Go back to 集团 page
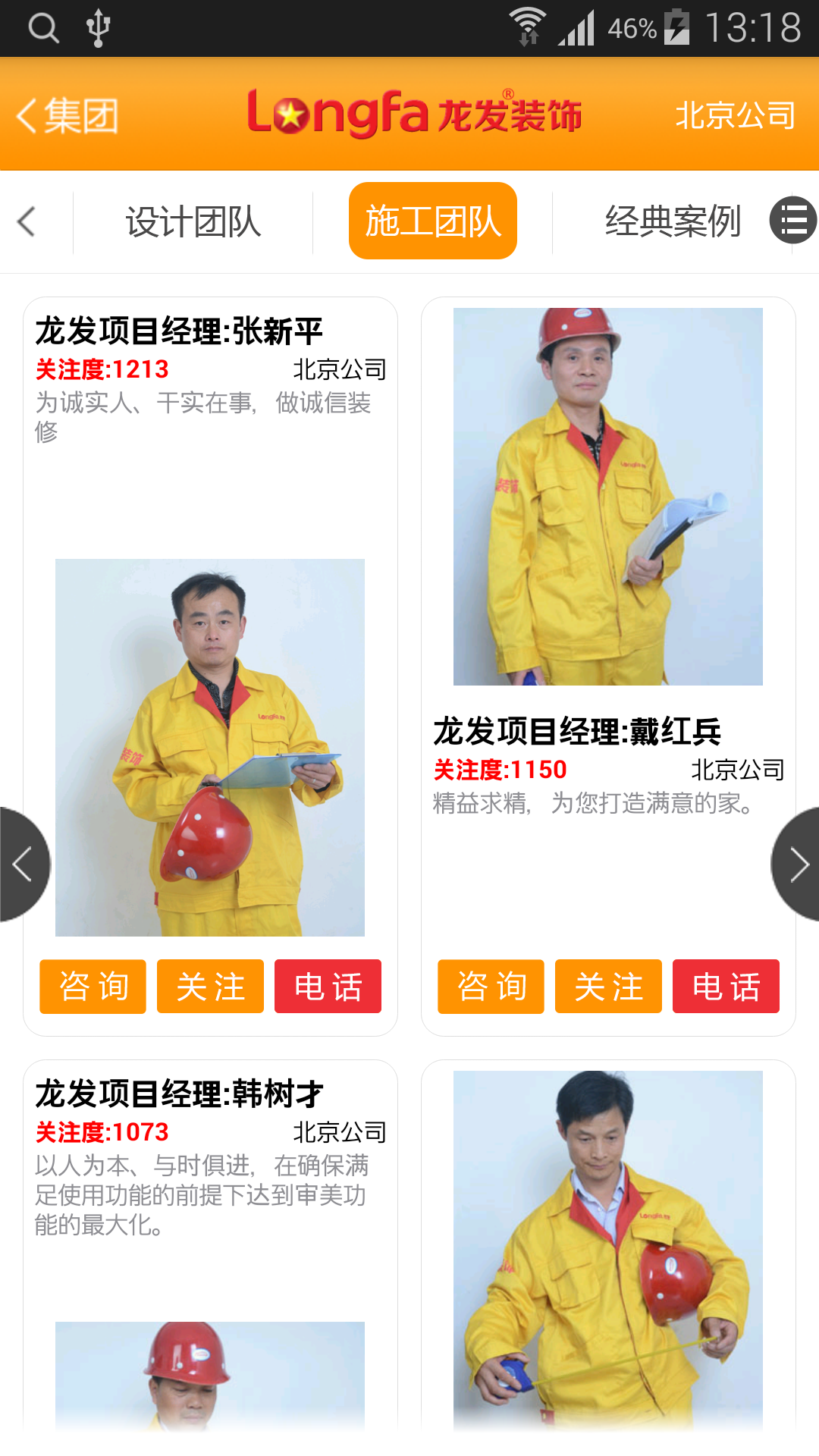Viewport: 819px width, 1456px height. coord(67,116)
